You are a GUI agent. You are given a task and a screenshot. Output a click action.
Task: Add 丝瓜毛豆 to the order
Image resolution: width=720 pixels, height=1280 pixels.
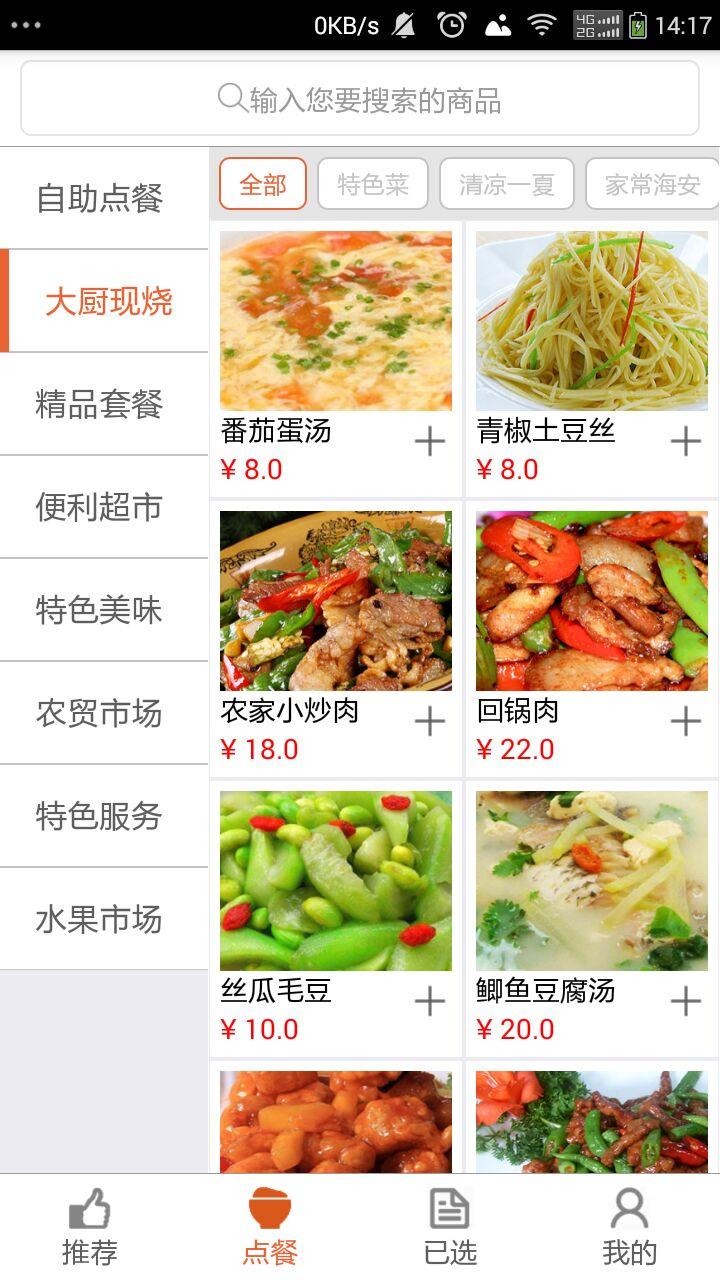[x=429, y=1001]
